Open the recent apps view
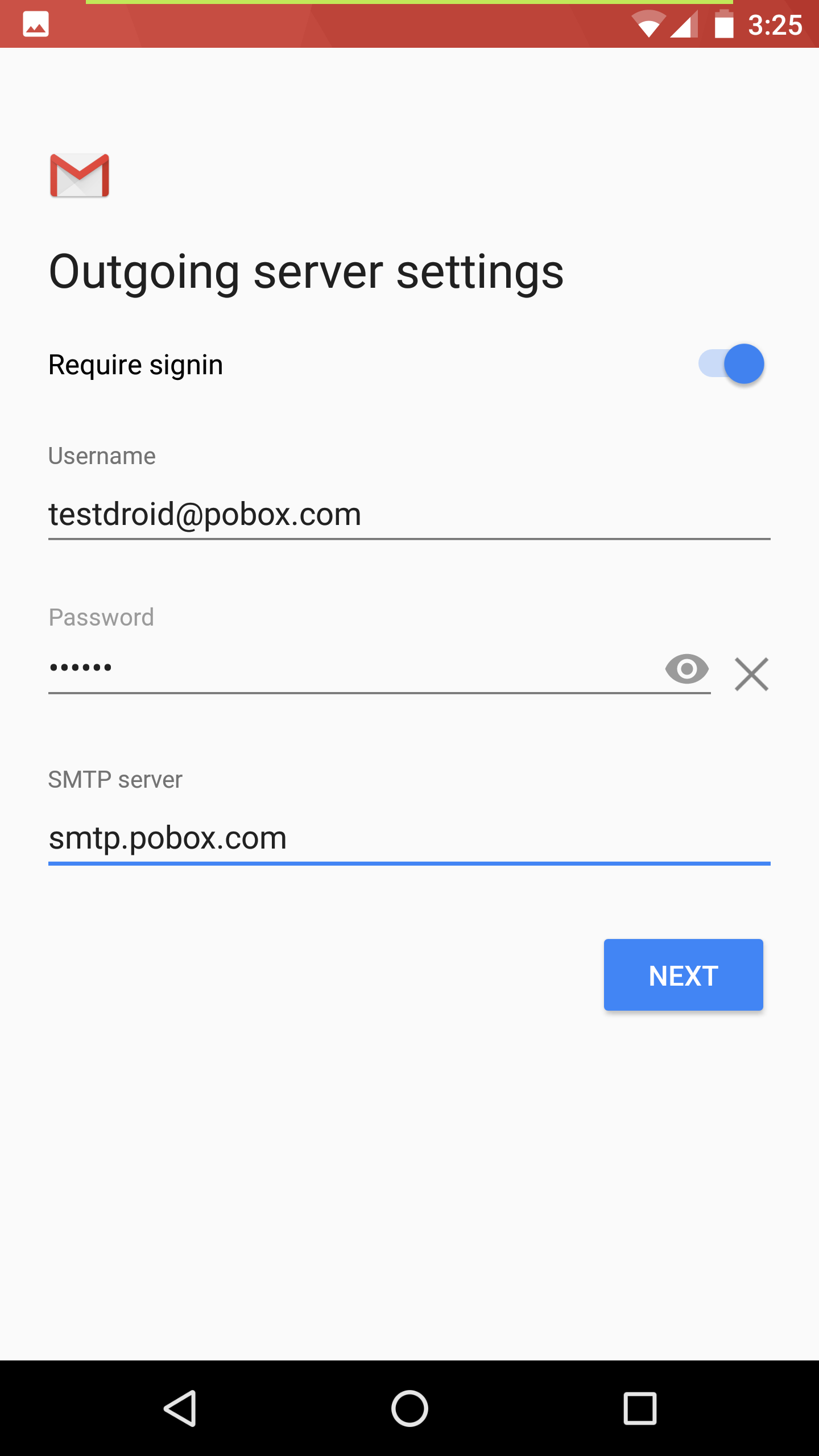This screenshot has width=819, height=1456. pyautogui.click(x=640, y=1408)
